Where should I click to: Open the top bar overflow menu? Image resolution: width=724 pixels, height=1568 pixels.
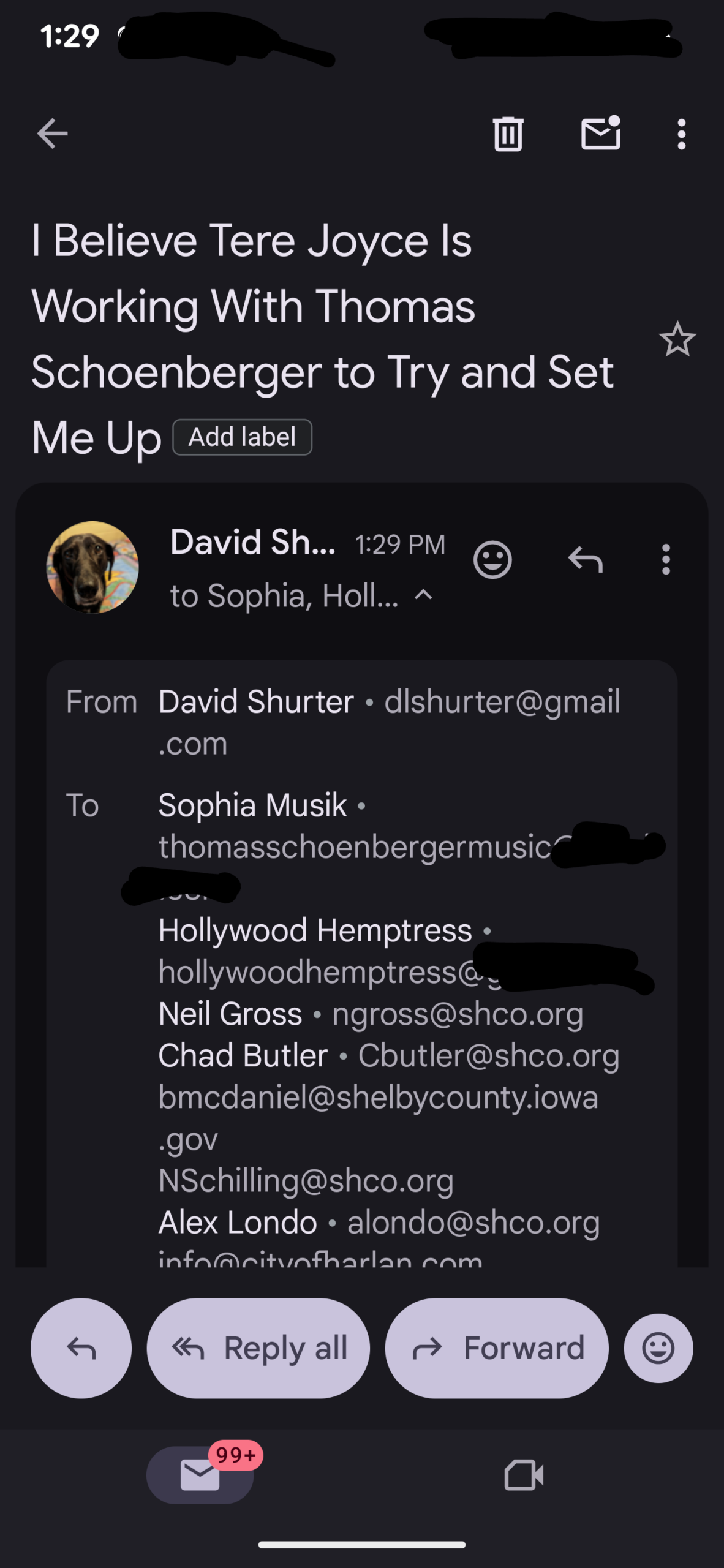(x=681, y=134)
